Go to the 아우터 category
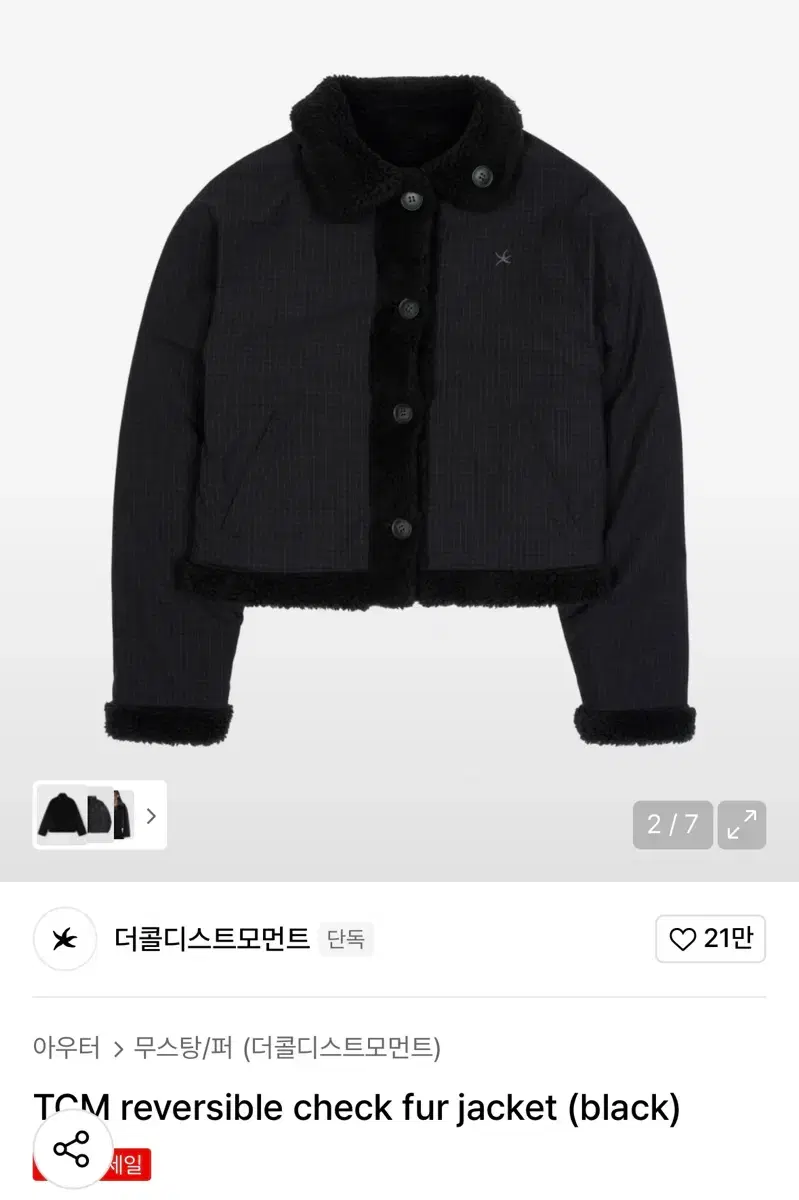Screen dimensions: 799x1200 click(66, 1048)
